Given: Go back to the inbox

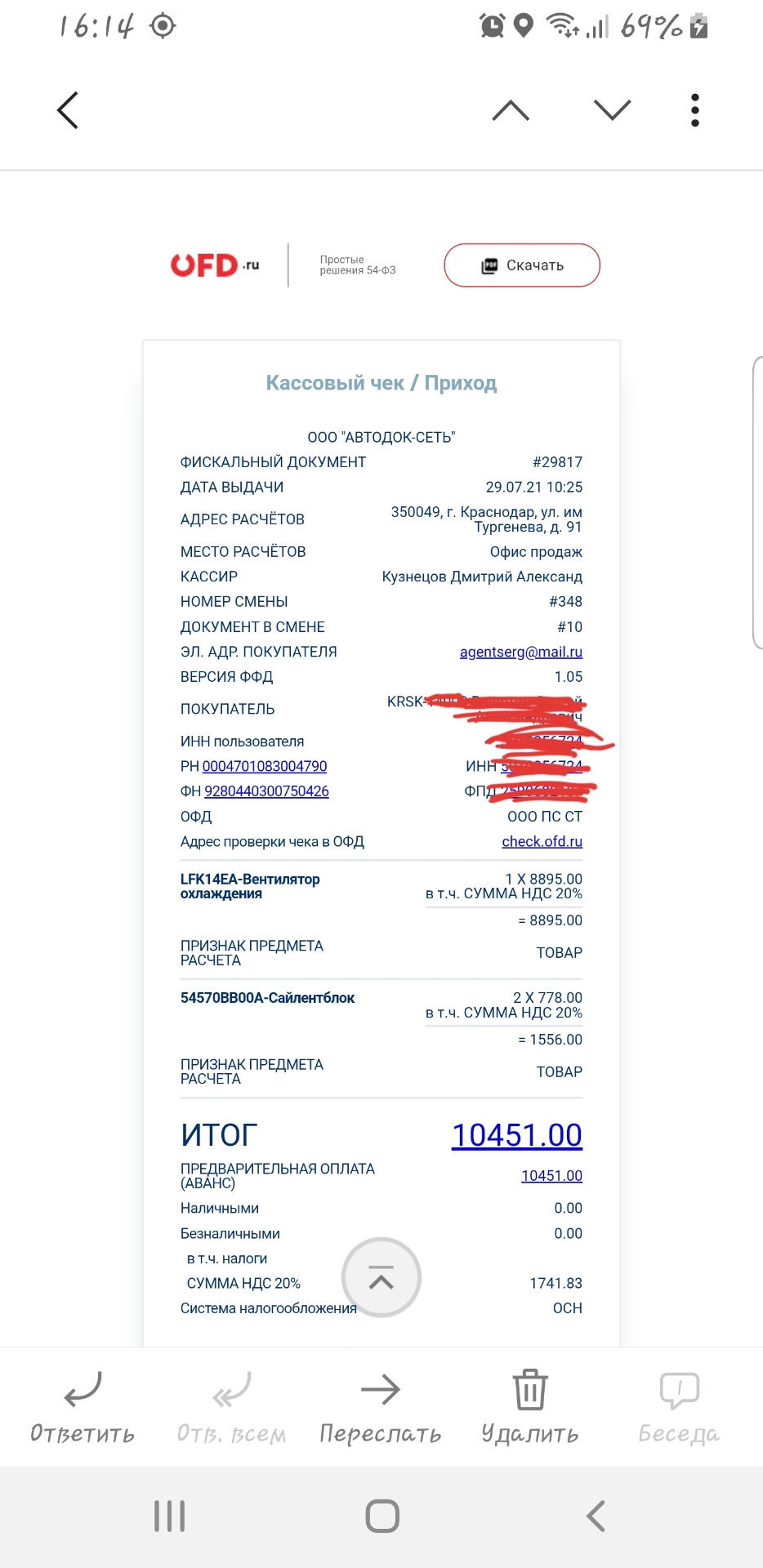Looking at the screenshot, I should pyautogui.click(x=68, y=110).
